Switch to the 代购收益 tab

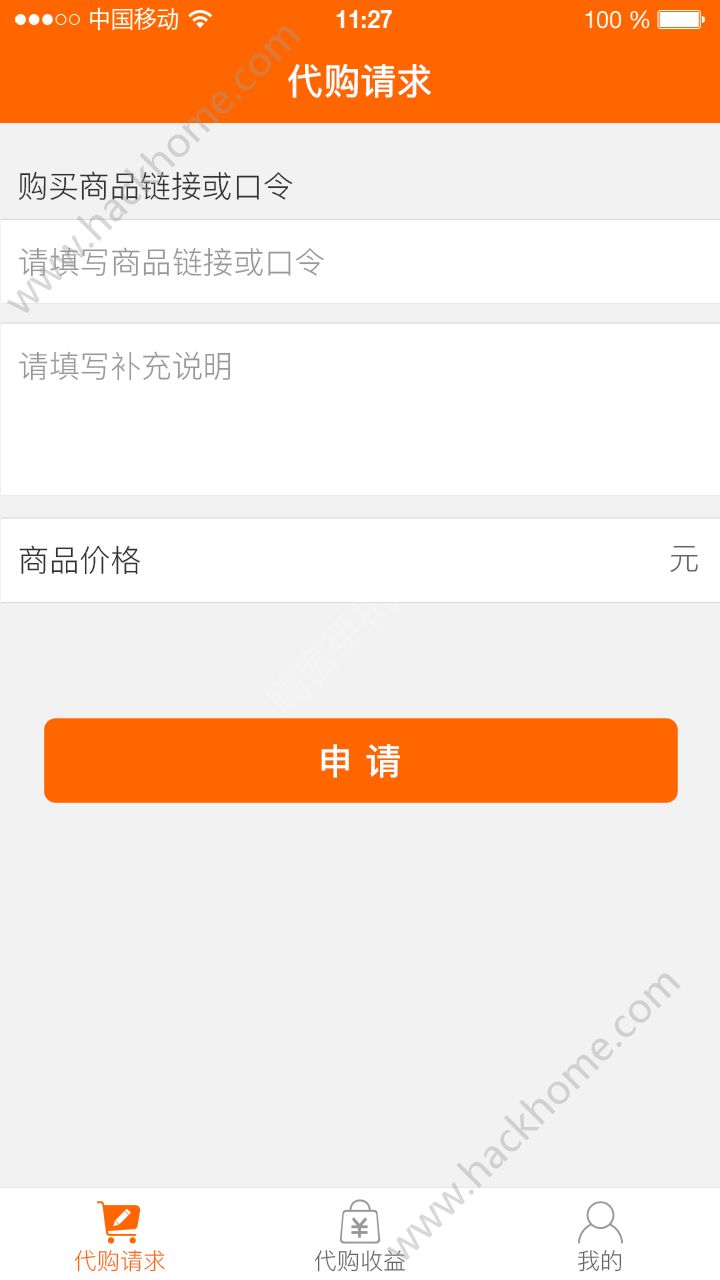pyautogui.click(x=360, y=1236)
